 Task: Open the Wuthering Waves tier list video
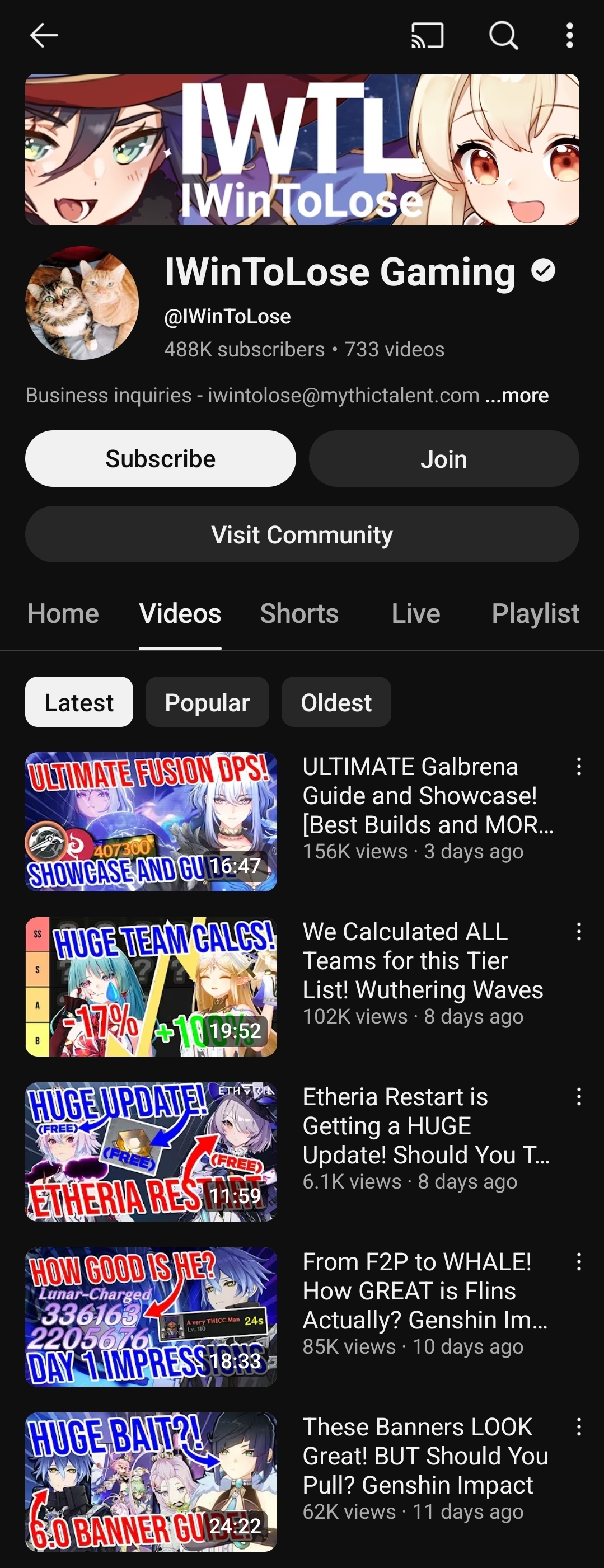tap(151, 987)
